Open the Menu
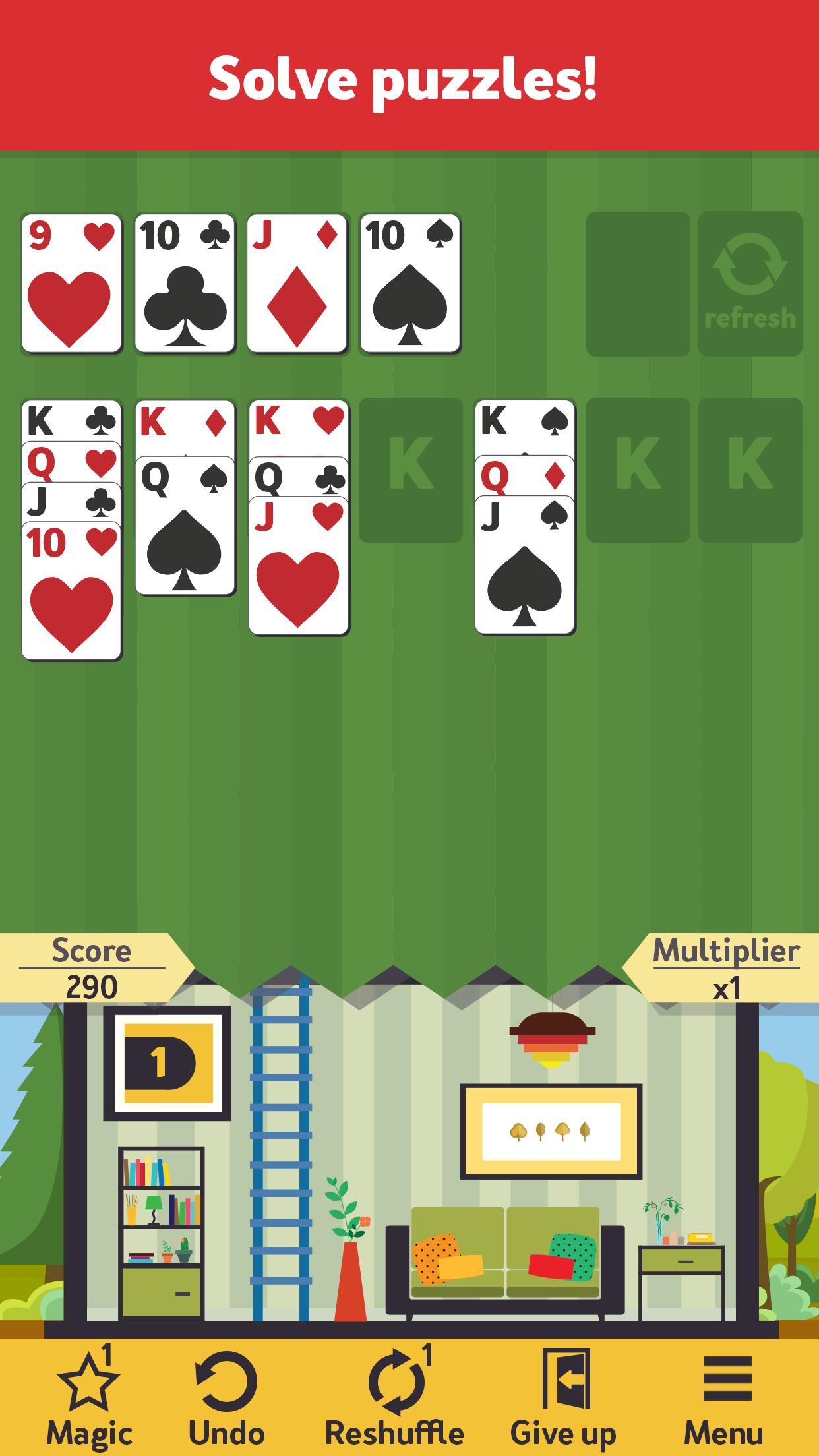This screenshot has height=1456, width=819. 724,1397
